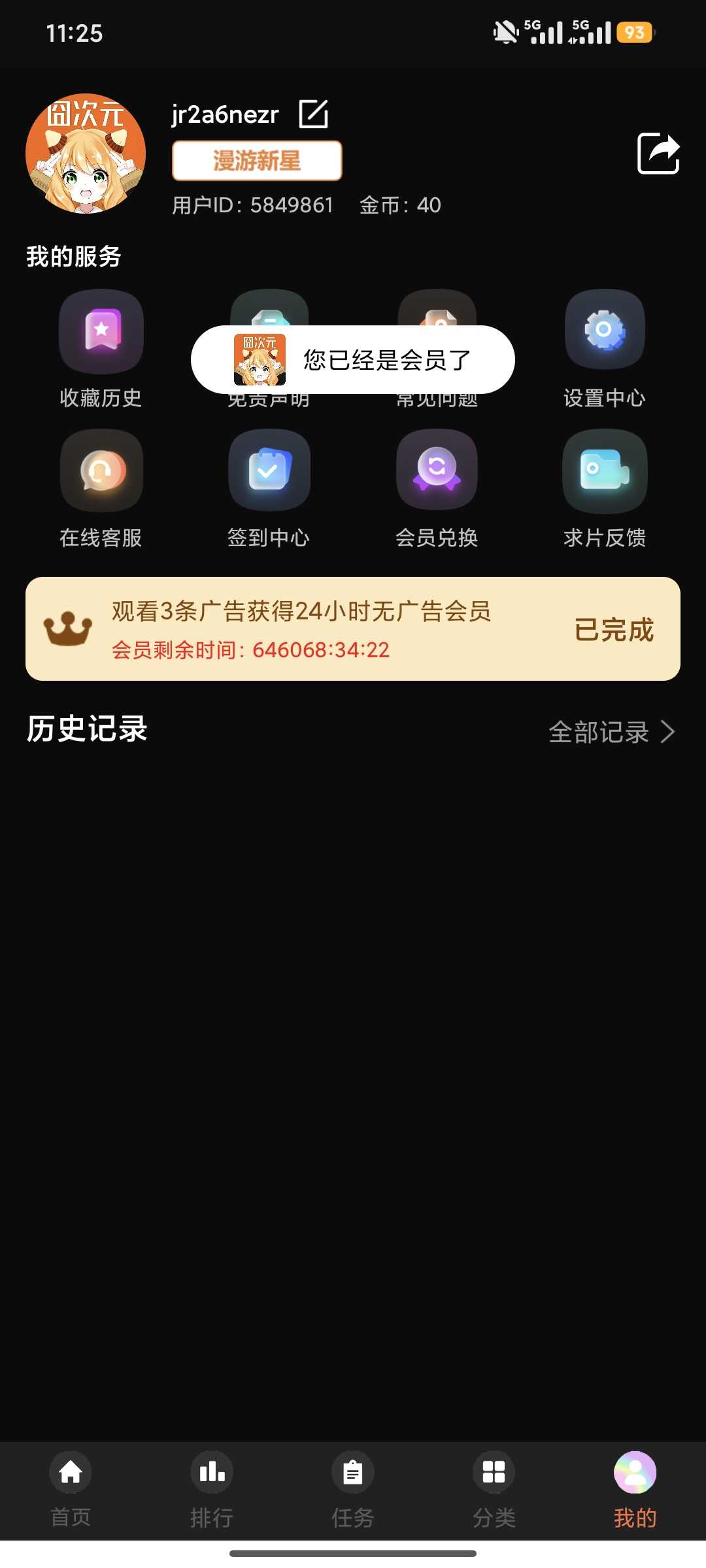
Task: Switch to the 任务 tasks tab
Action: click(353, 1490)
